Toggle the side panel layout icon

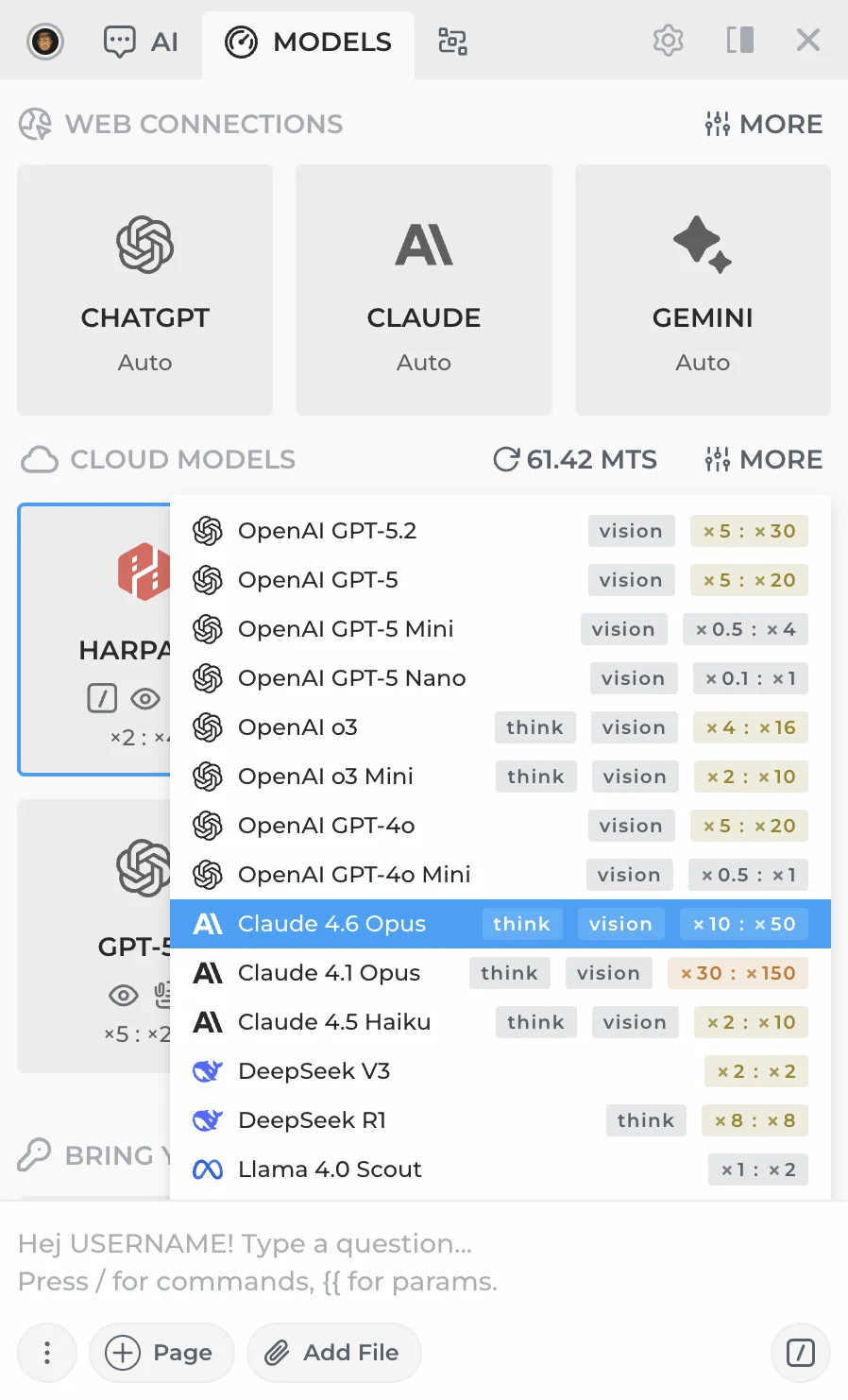(x=739, y=41)
